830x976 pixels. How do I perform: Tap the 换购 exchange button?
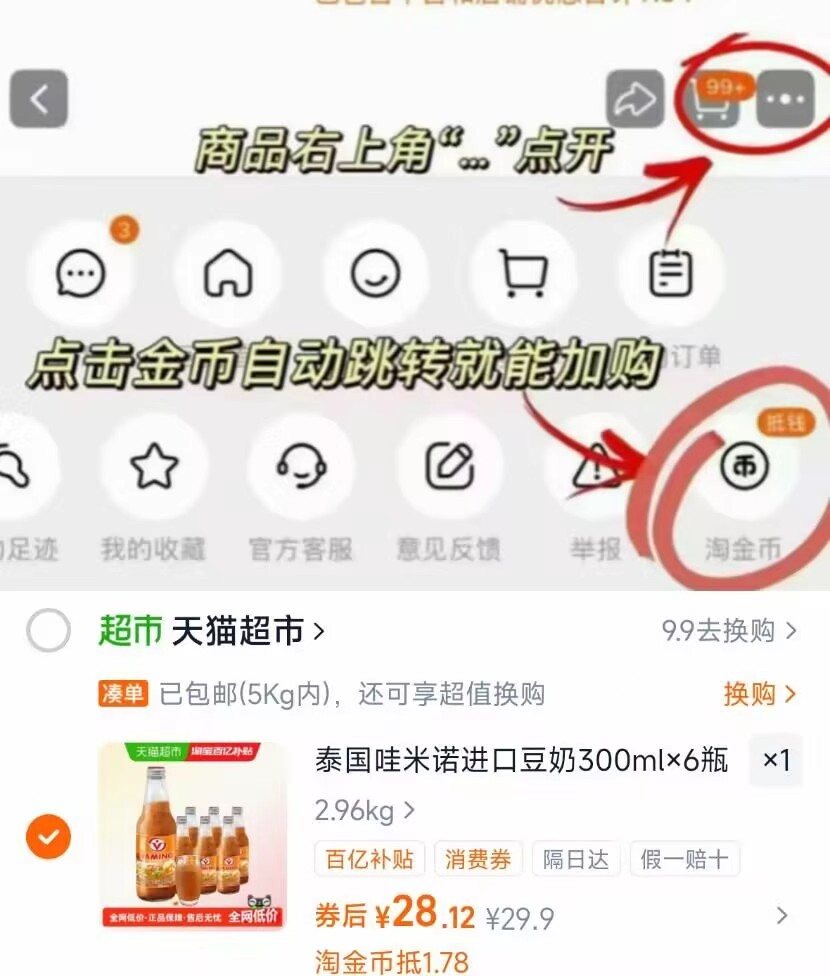click(757, 693)
